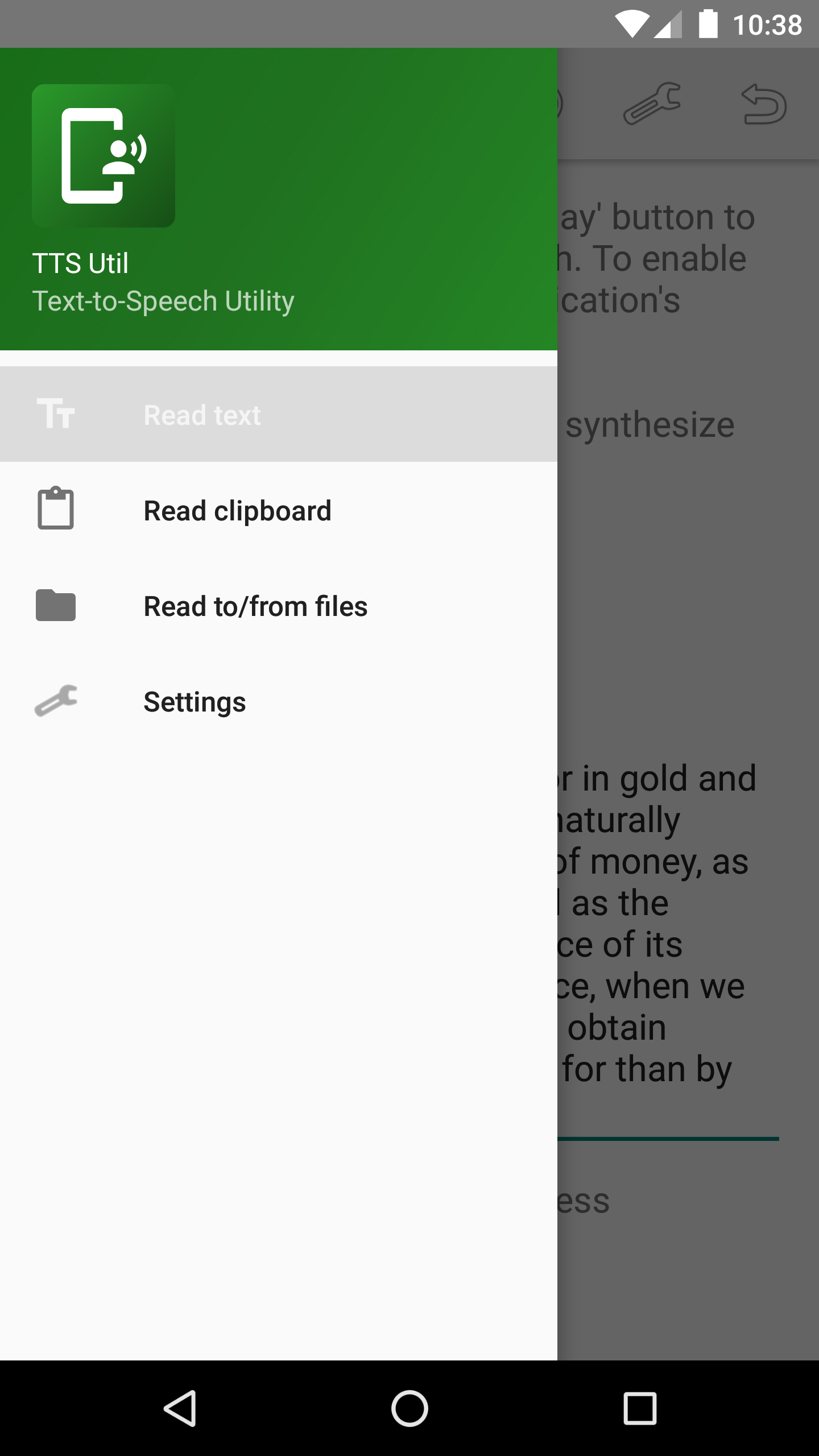The width and height of the screenshot is (819, 1456).
Task: Tap the system back button
Action: [x=180, y=1408]
